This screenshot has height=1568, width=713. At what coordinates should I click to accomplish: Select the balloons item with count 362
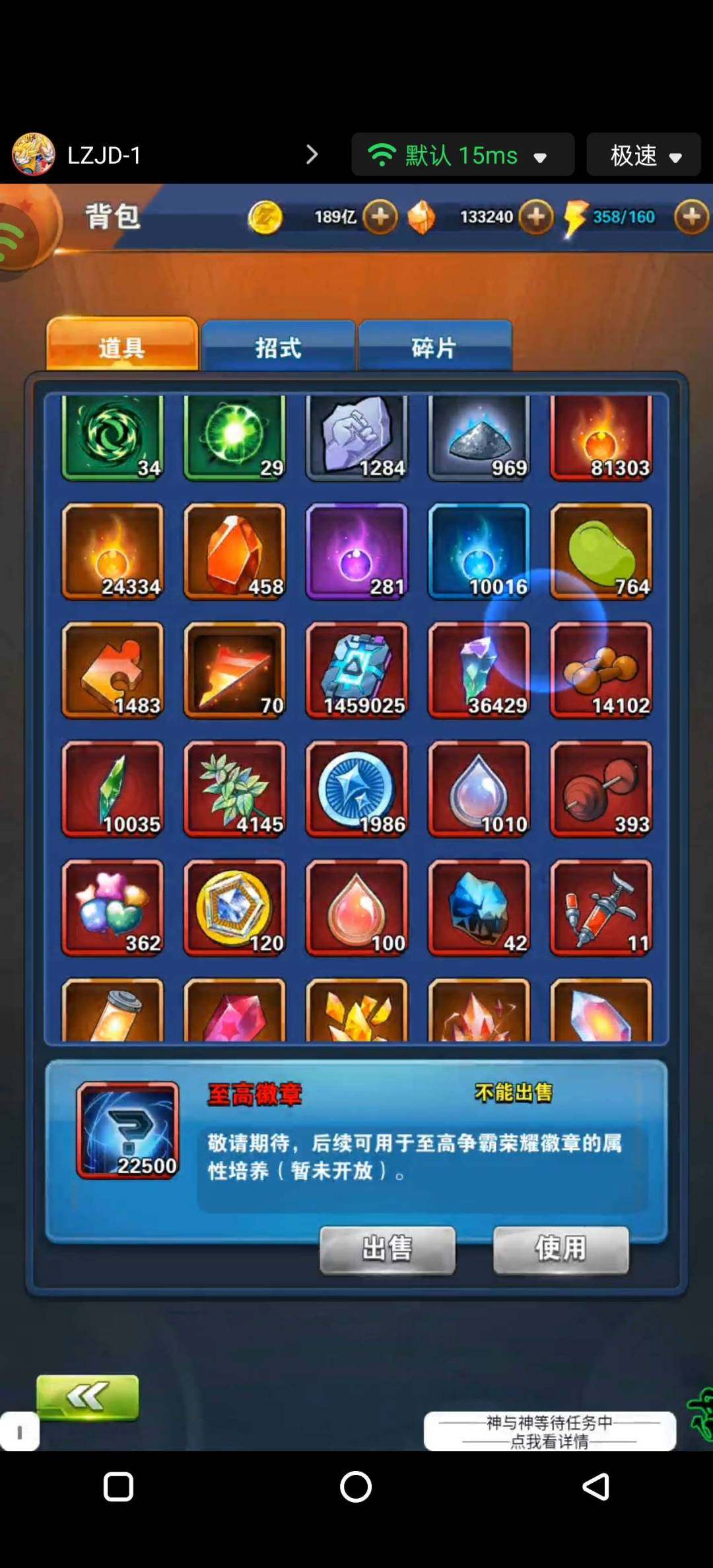(x=112, y=908)
